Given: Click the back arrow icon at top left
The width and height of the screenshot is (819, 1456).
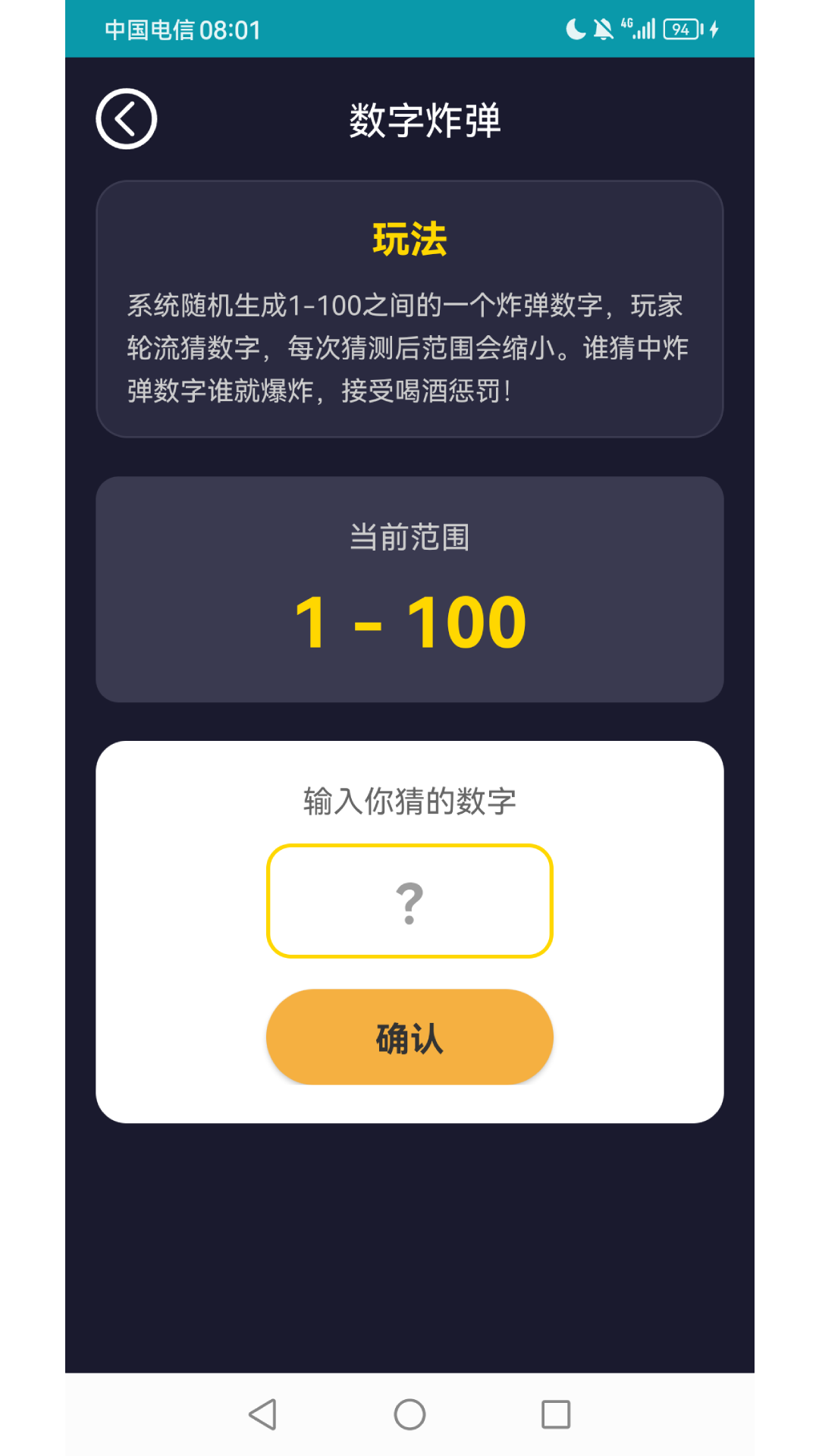Looking at the screenshot, I should [x=126, y=119].
